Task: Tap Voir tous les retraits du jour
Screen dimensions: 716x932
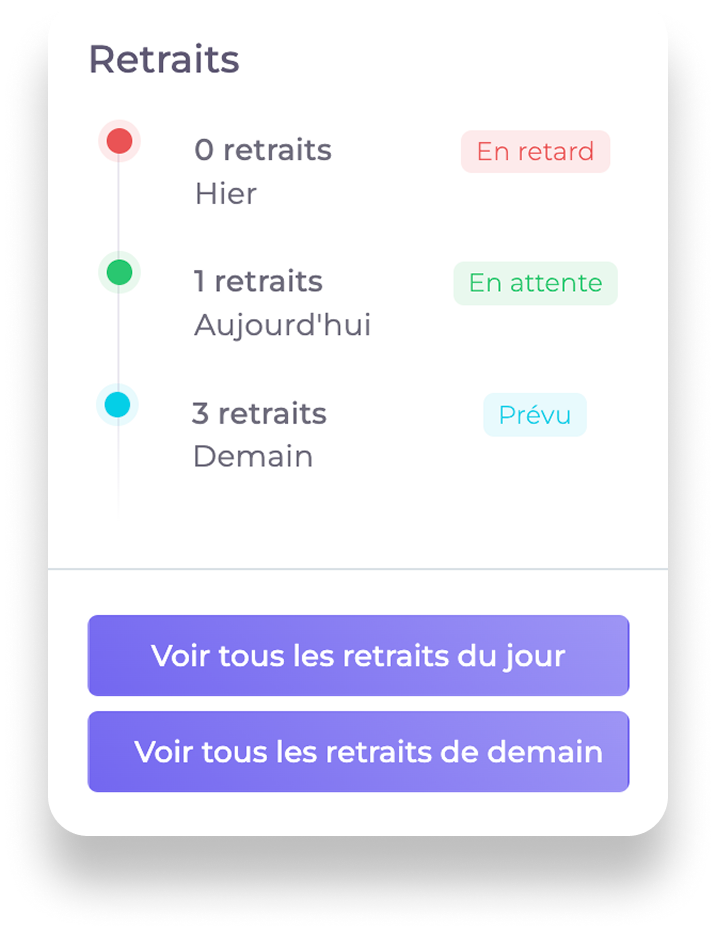Action: [x=358, y=656]
